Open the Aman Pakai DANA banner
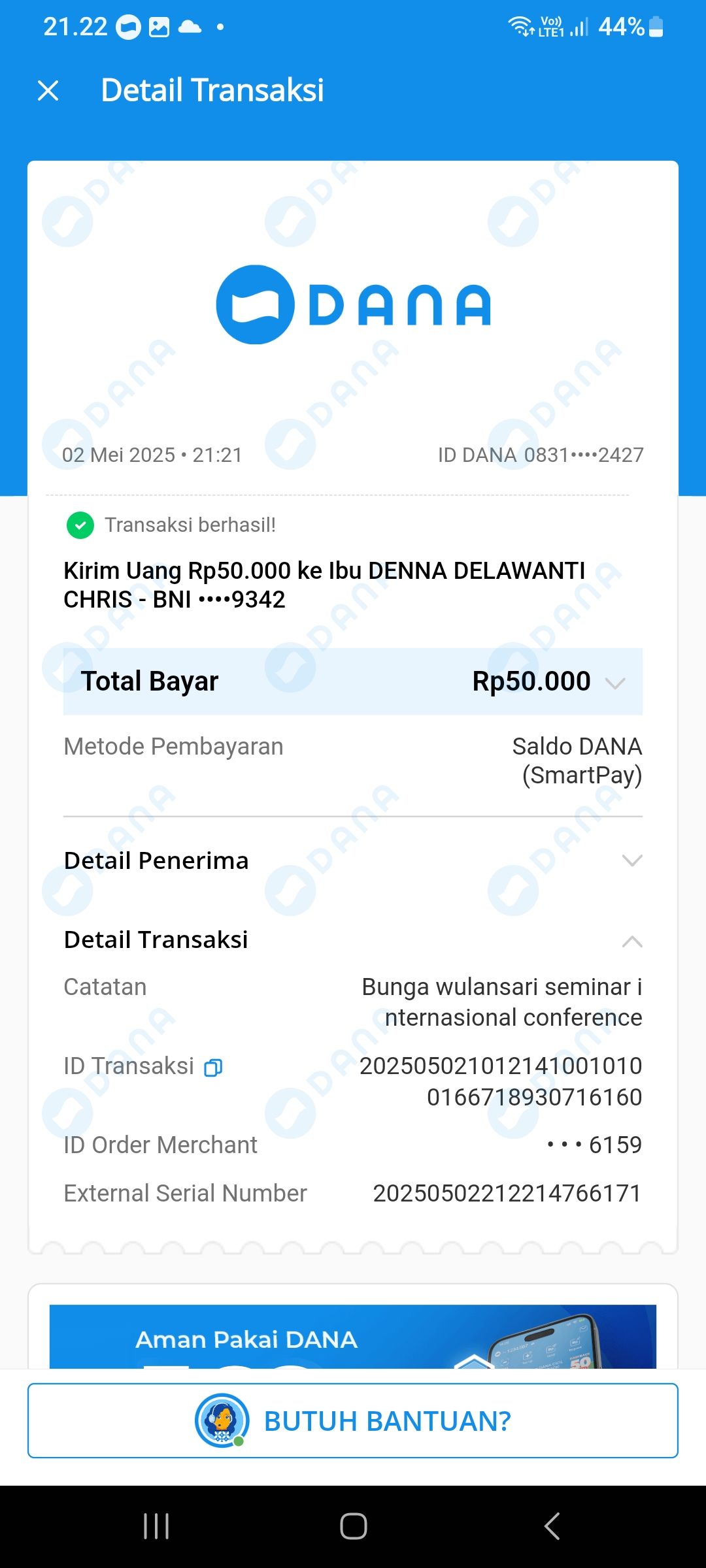 (x=353, y=1336)
